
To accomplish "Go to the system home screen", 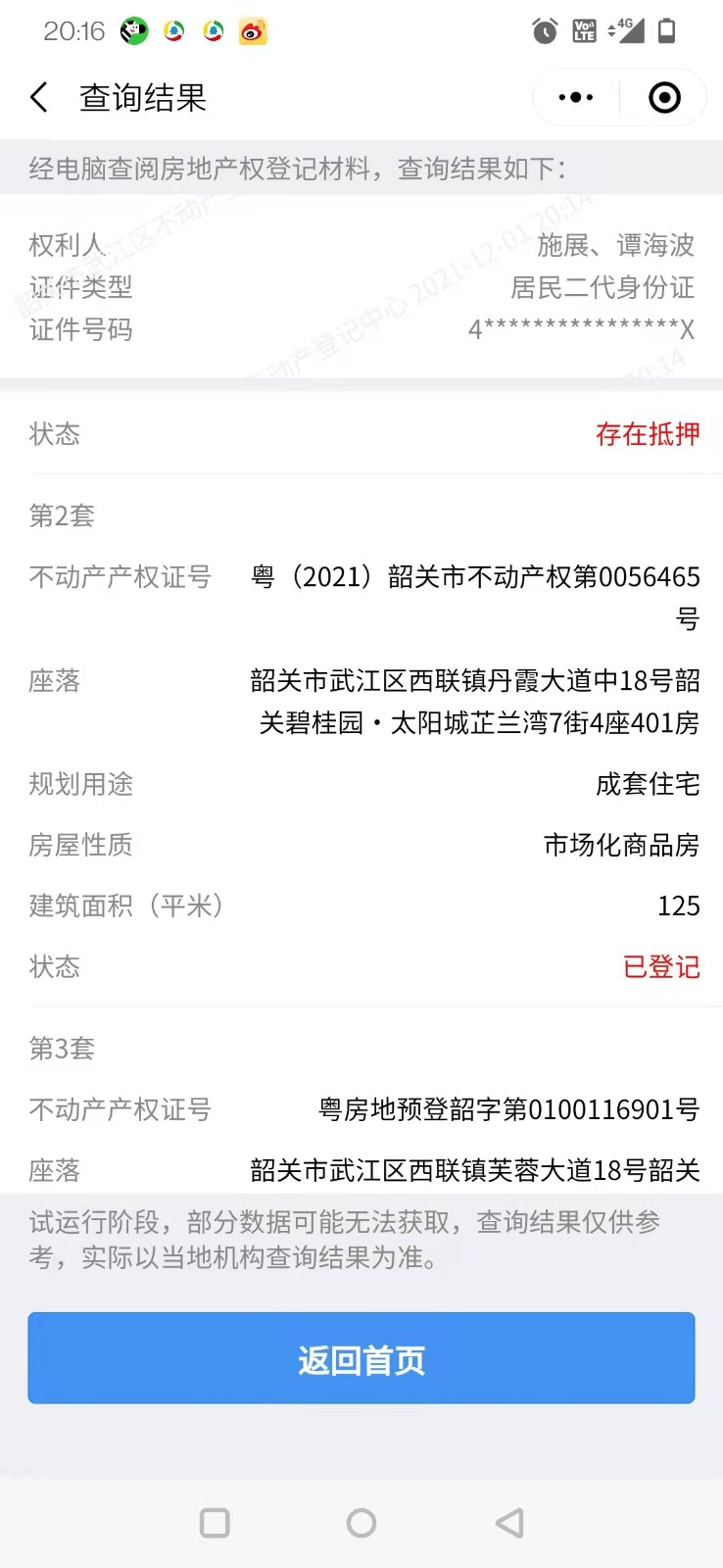I will [361, 1522].
